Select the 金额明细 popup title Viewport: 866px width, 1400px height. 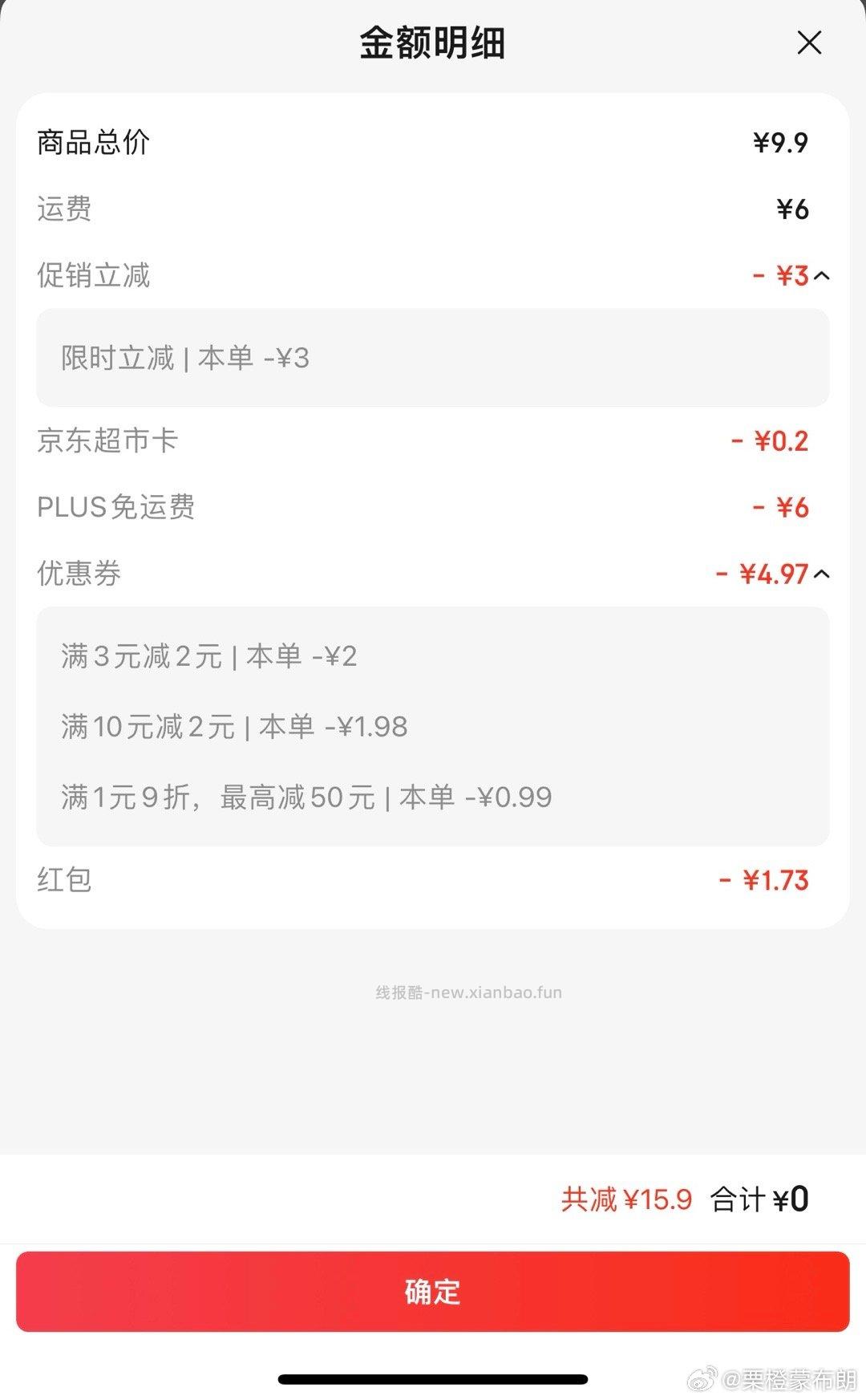point(433,43)
